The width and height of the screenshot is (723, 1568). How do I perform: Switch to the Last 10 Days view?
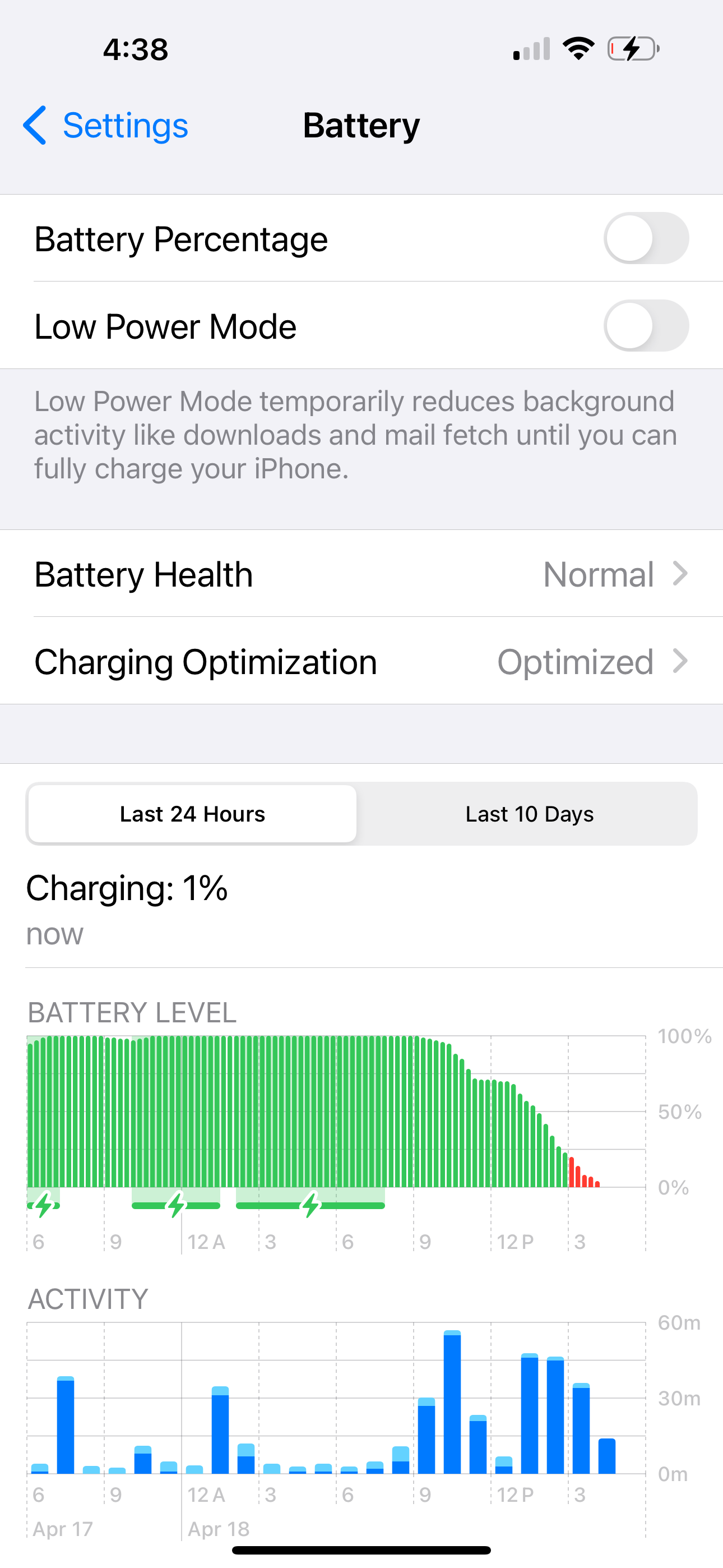point(529,814)
